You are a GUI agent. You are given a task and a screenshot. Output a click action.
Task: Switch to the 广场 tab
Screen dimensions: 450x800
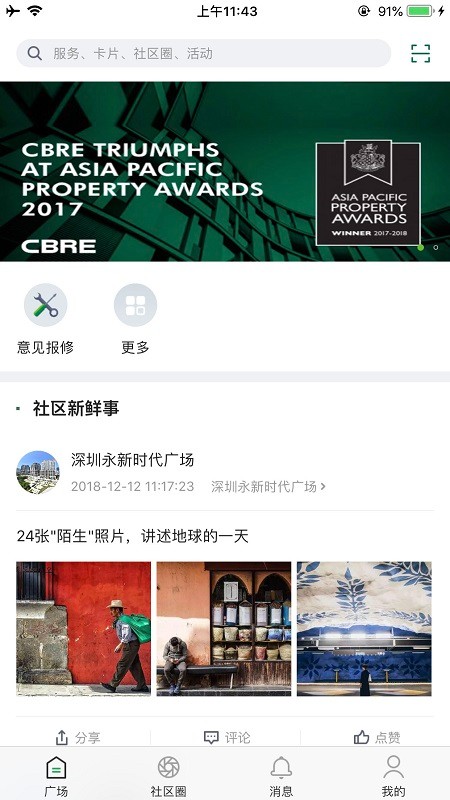point(56,775)
